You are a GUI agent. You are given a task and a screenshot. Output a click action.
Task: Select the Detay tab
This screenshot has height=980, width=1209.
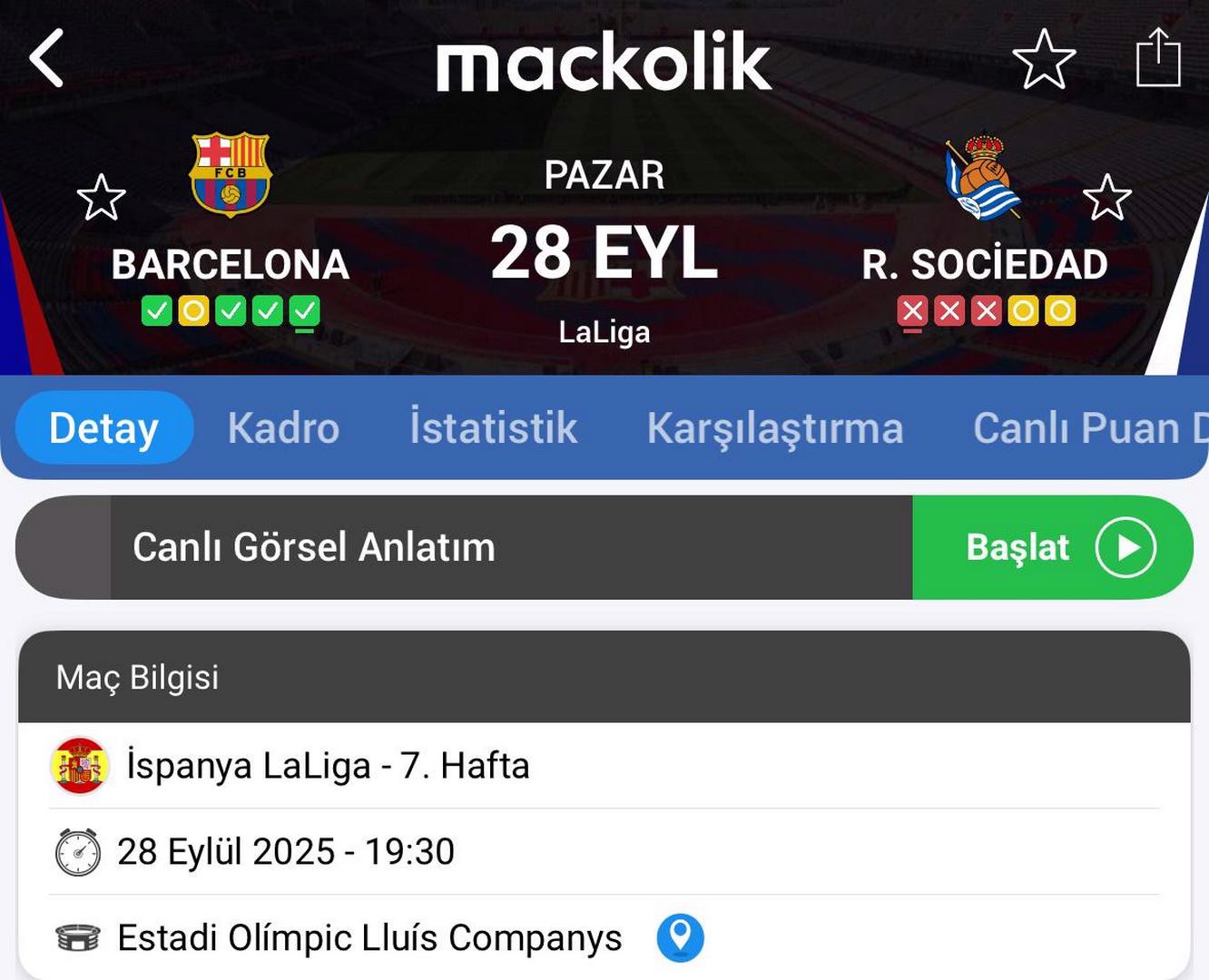tap(103, 427)
